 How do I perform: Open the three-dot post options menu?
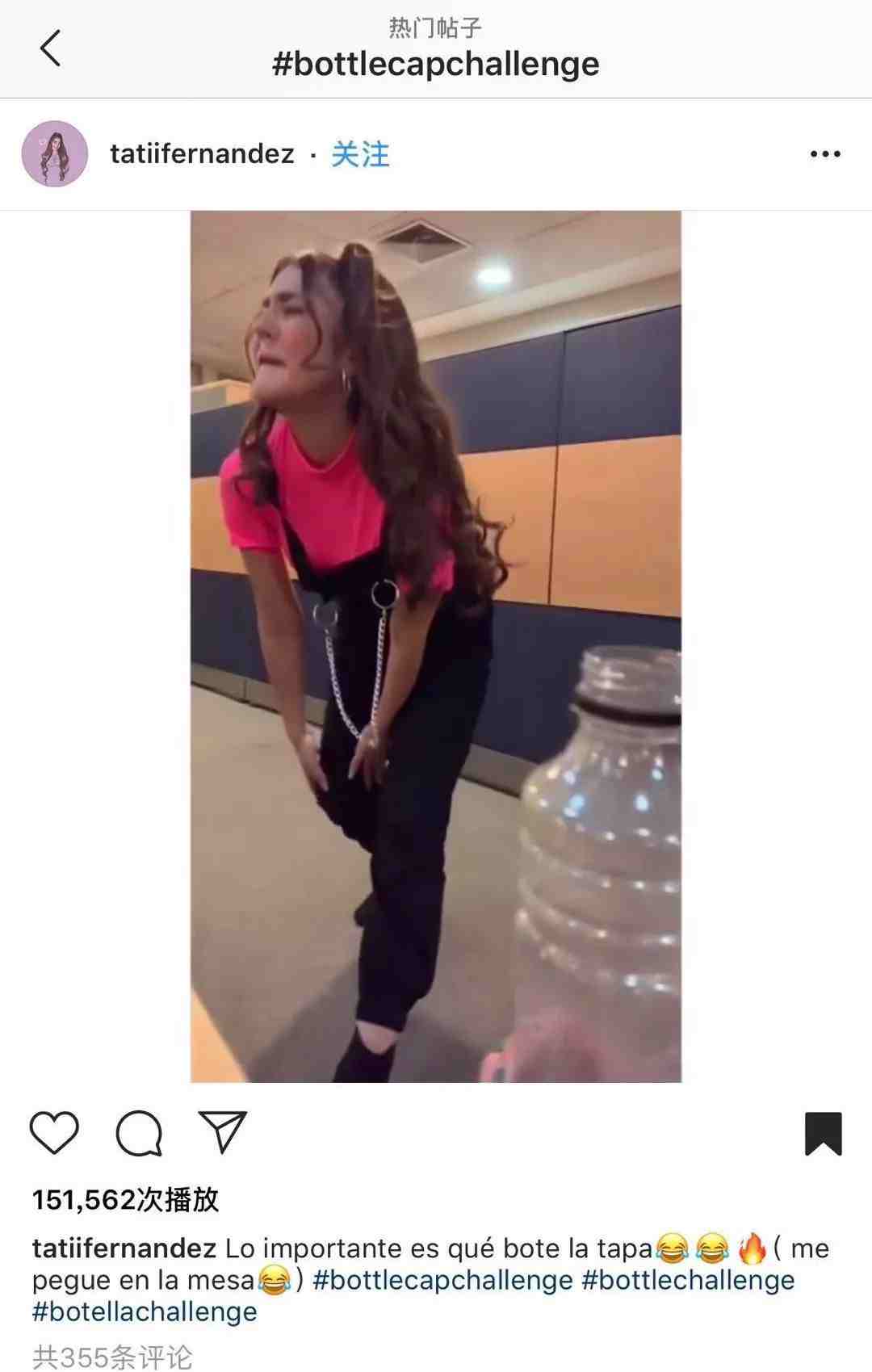825,153
